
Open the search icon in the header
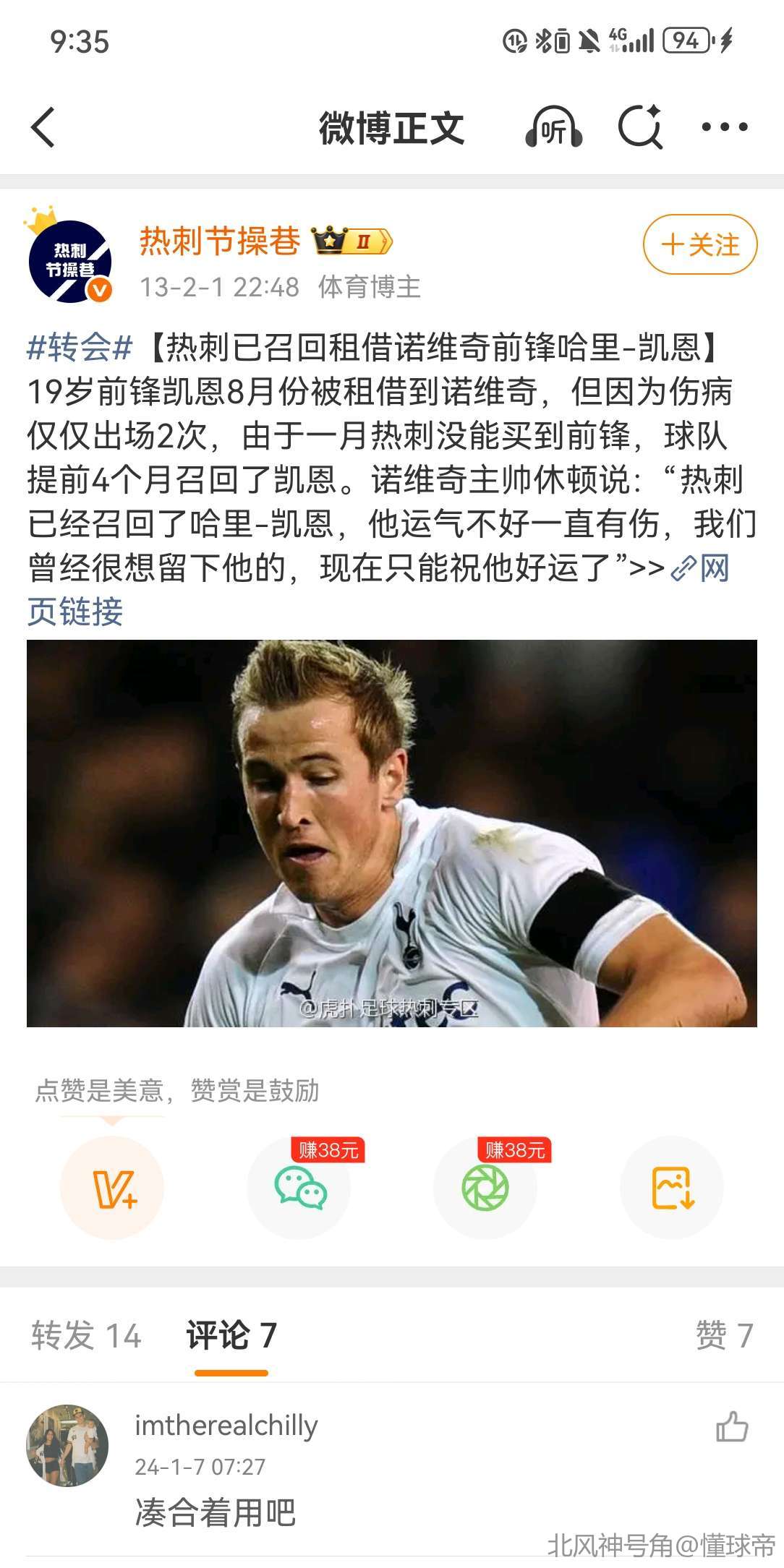point(640,127)
